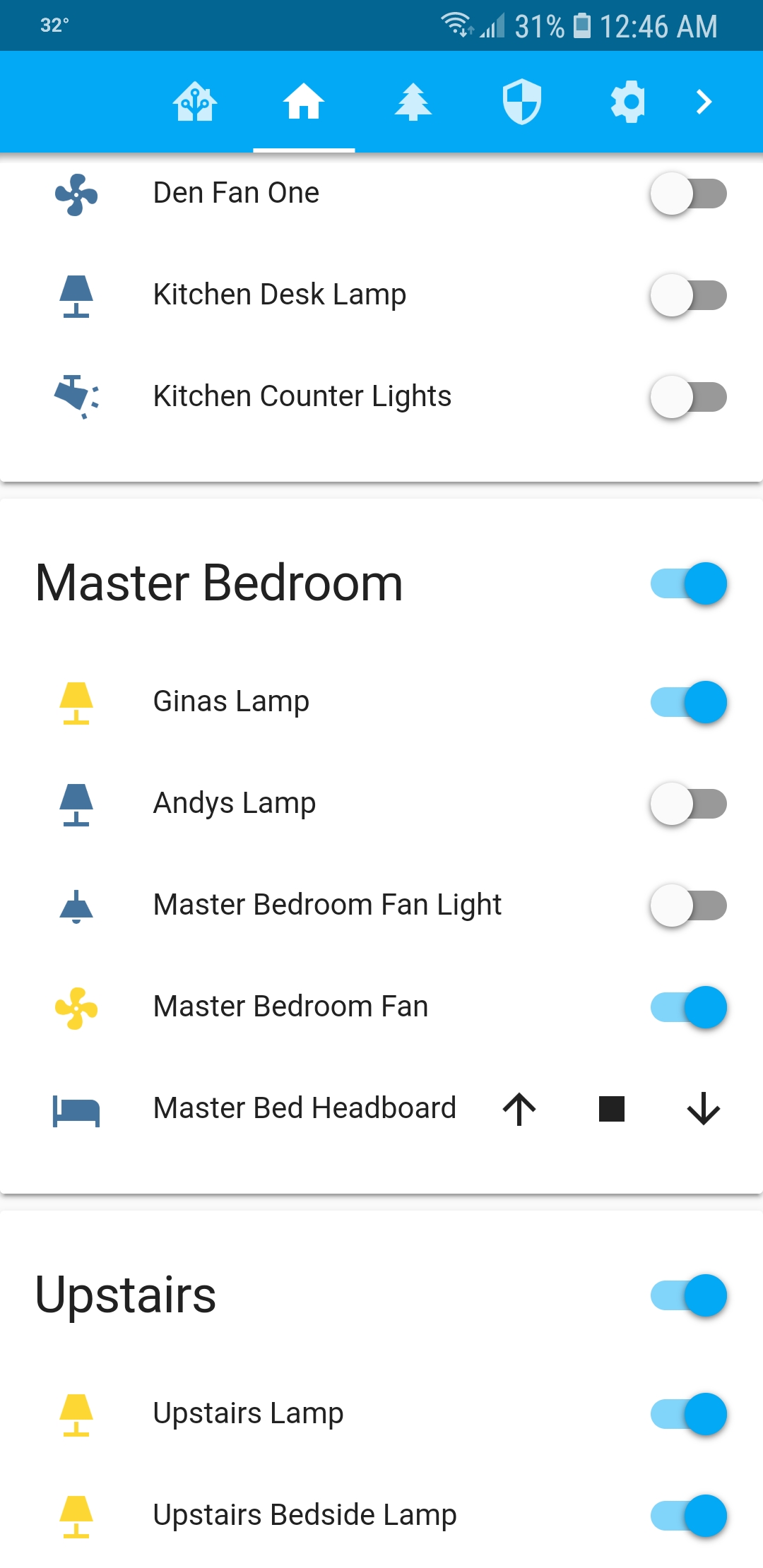Image resolution: width=763 pixels, height=1568 pixels.
Task: Open the settings gear tab
Action: (x=629, y=102)
